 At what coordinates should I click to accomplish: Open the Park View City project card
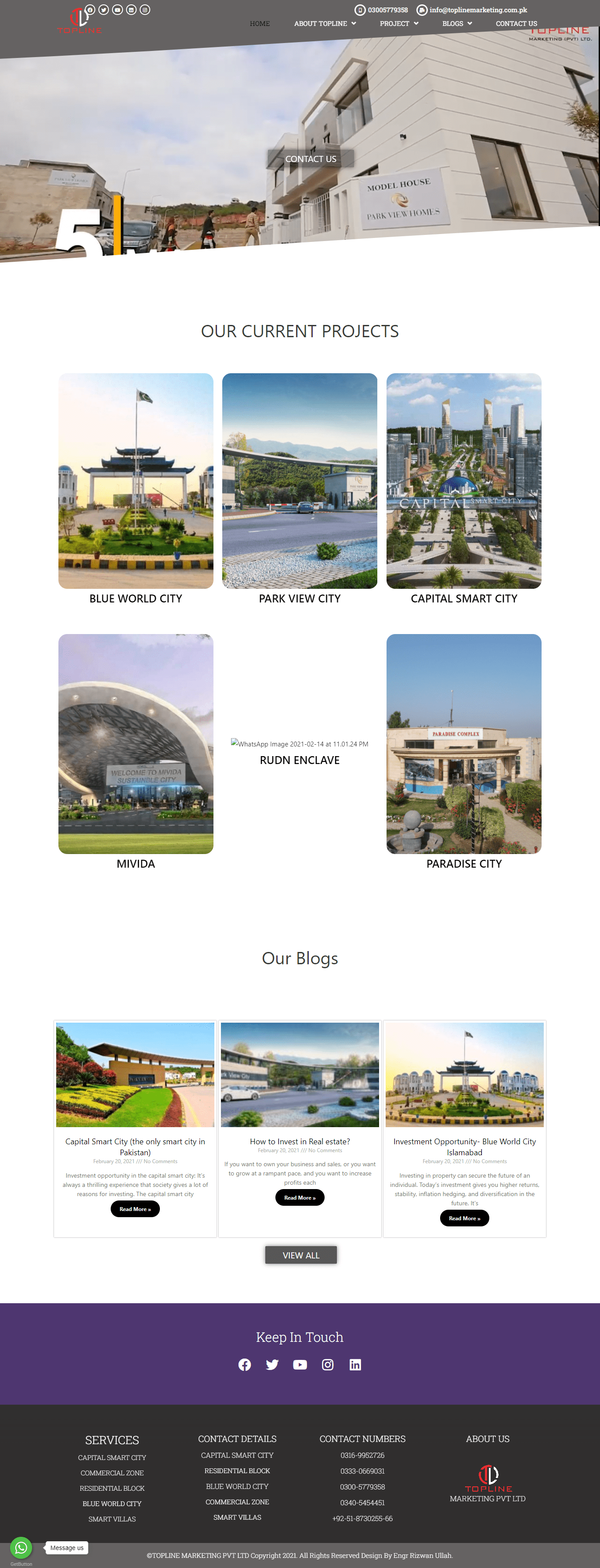[x=300, y=481]
